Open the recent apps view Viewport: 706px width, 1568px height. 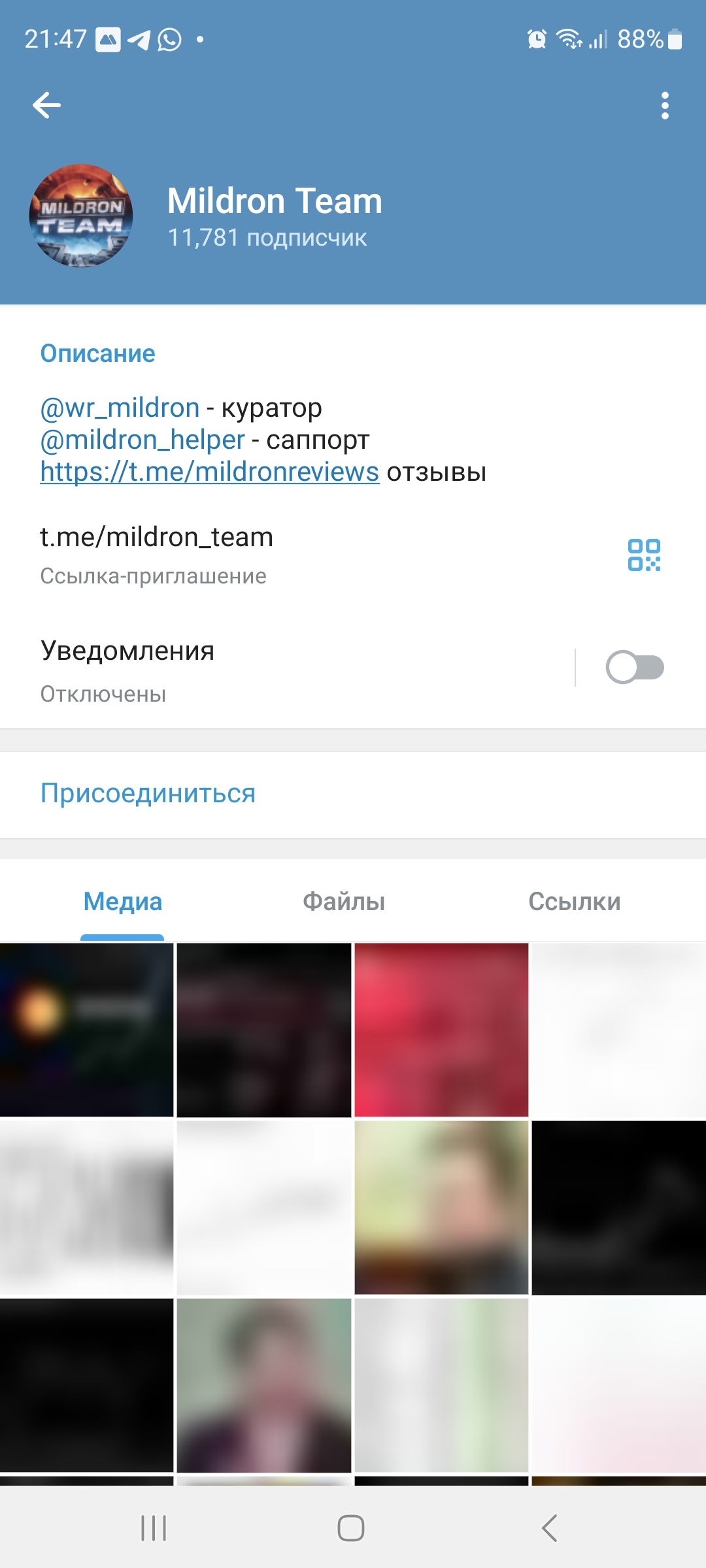pyautogui.click(x=154, y=1528)
